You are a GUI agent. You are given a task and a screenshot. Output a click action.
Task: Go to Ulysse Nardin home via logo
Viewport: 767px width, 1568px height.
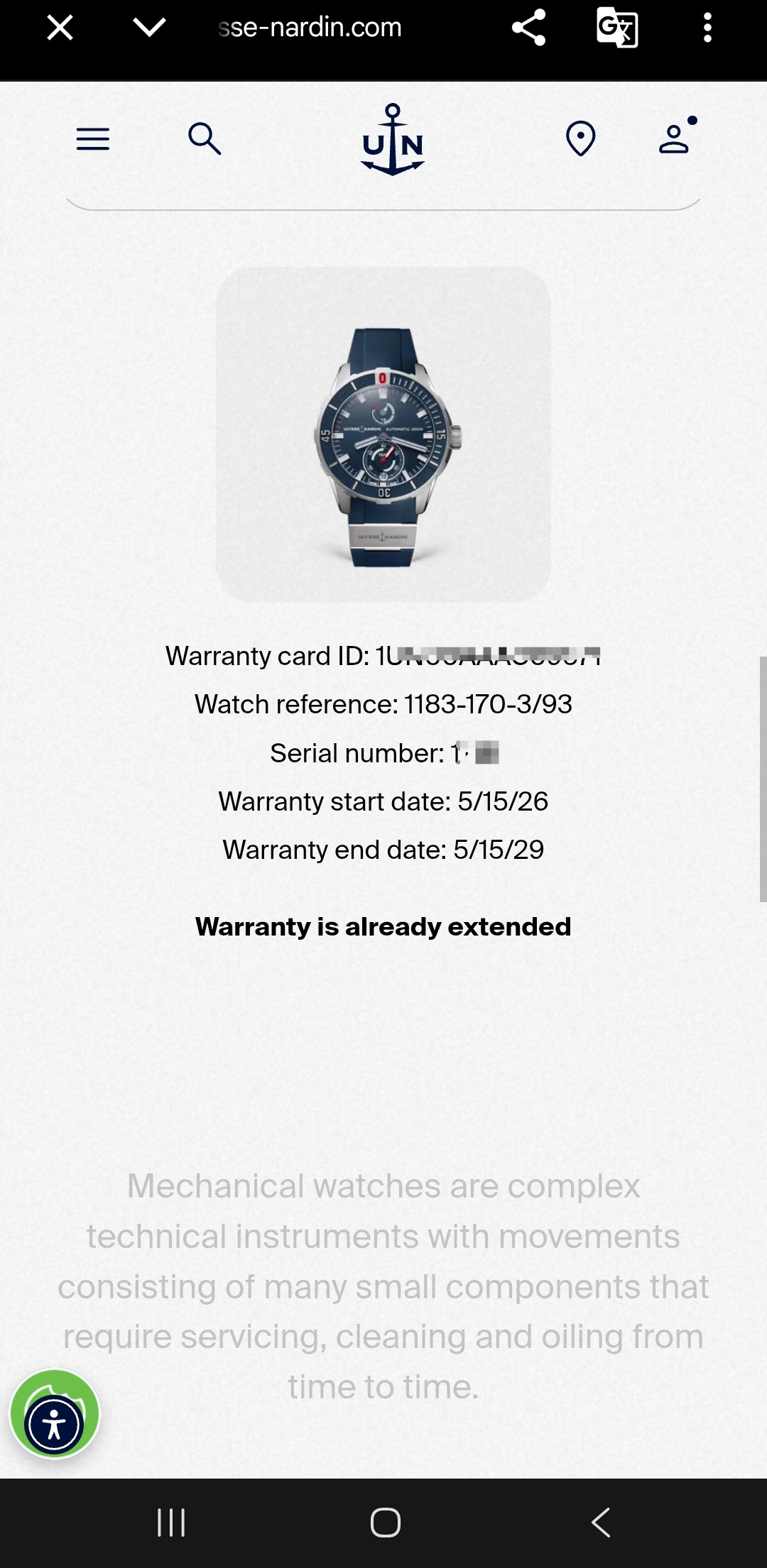[x=393, y=139]
